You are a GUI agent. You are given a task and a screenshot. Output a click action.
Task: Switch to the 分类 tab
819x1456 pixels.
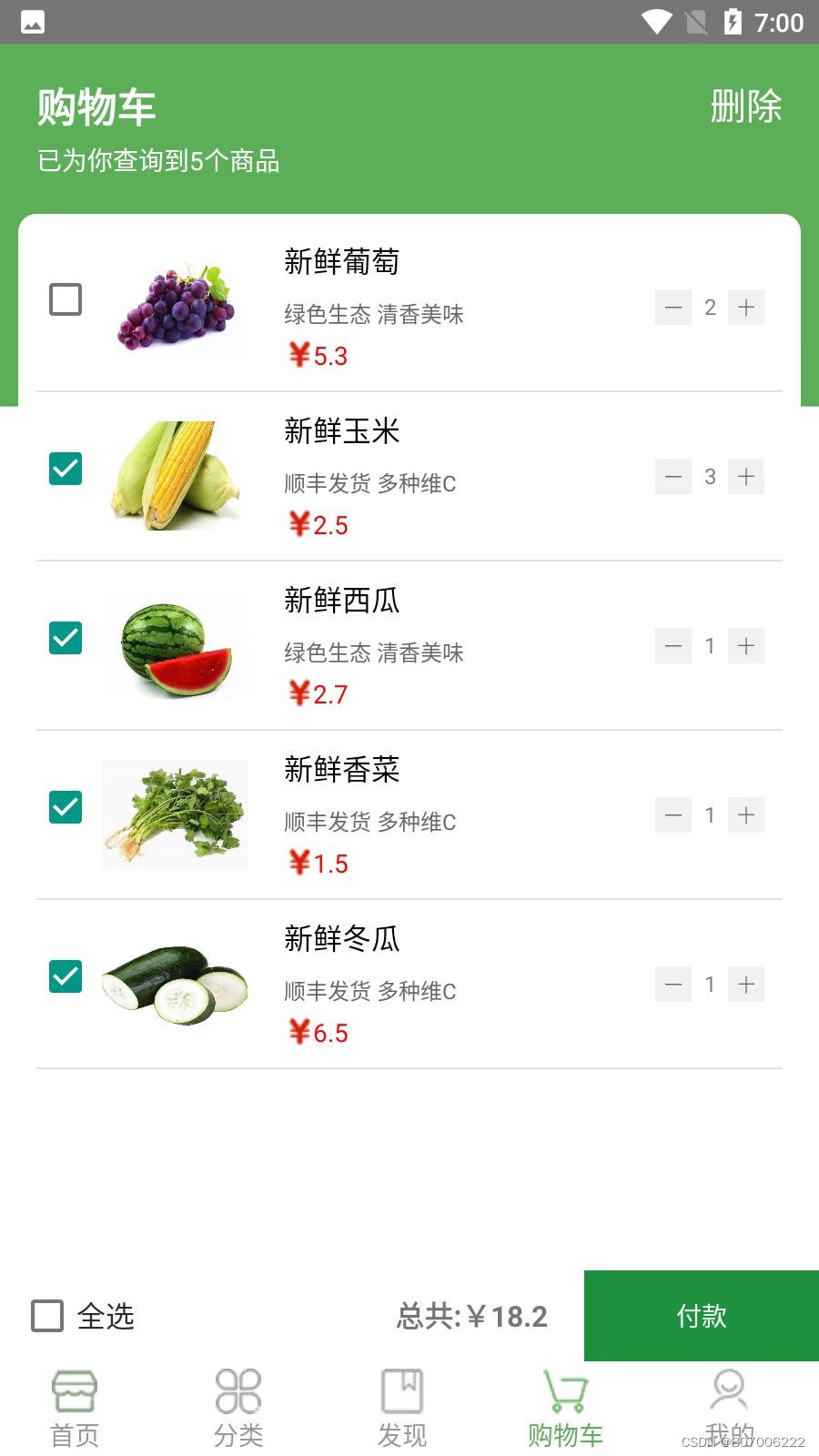click(238, 1408)
